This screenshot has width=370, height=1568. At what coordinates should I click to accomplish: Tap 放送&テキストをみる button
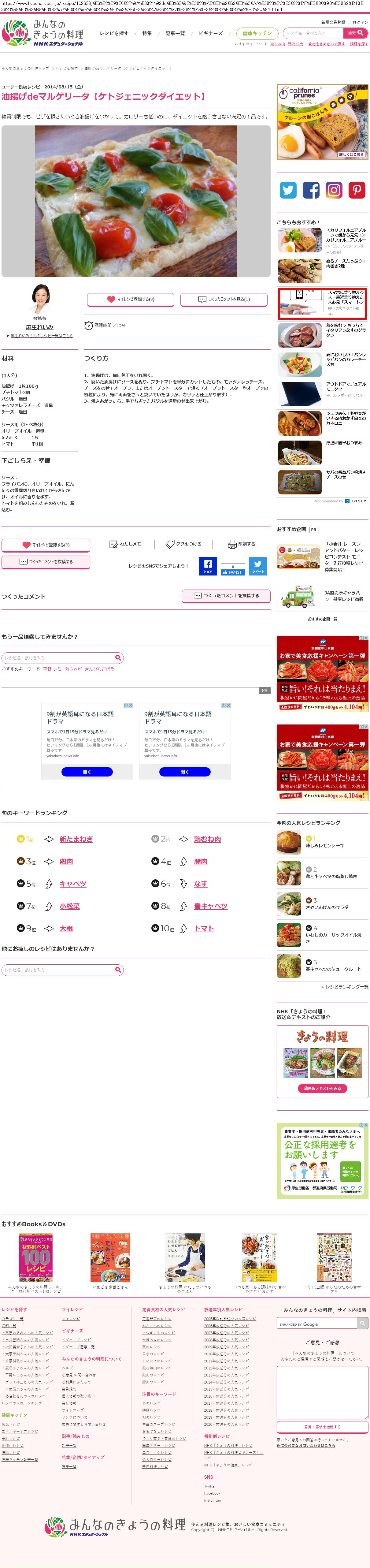click(322, 1088)
